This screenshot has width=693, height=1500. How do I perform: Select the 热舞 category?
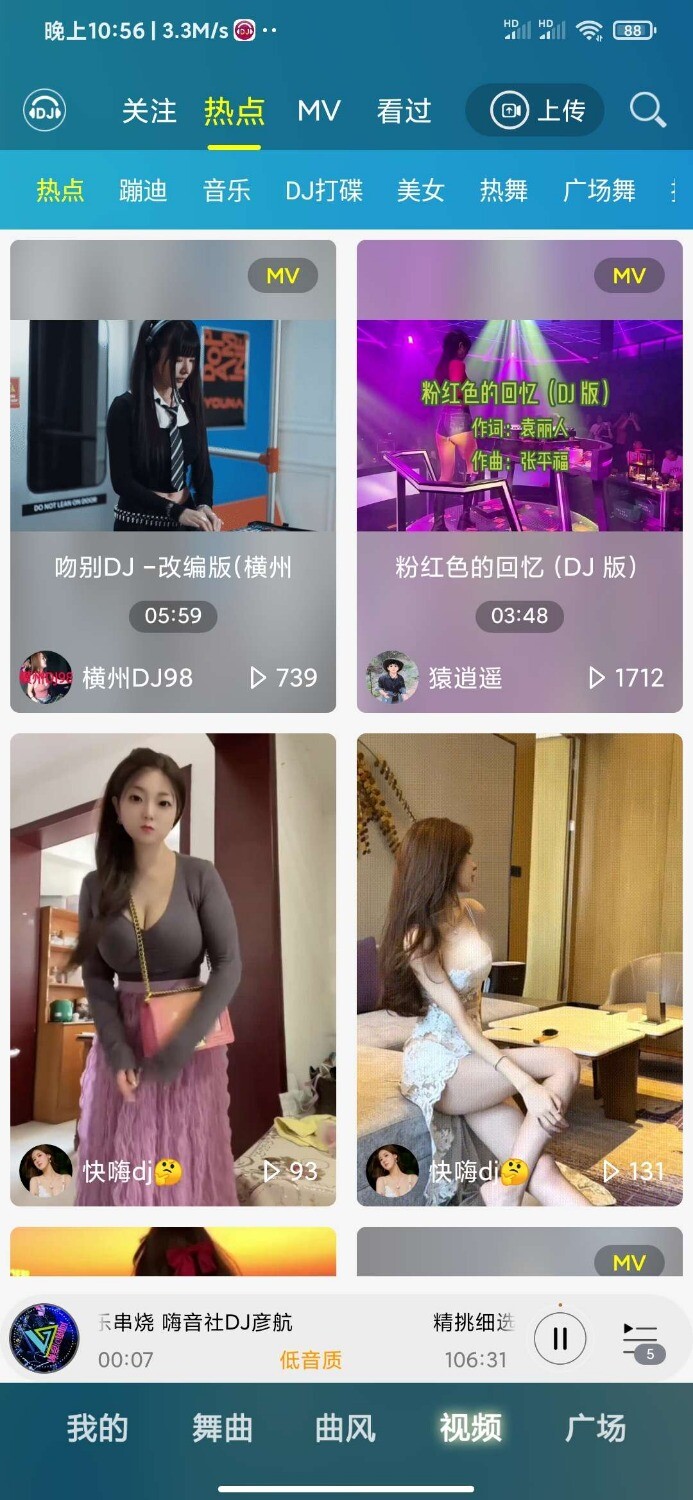[503, 190]
